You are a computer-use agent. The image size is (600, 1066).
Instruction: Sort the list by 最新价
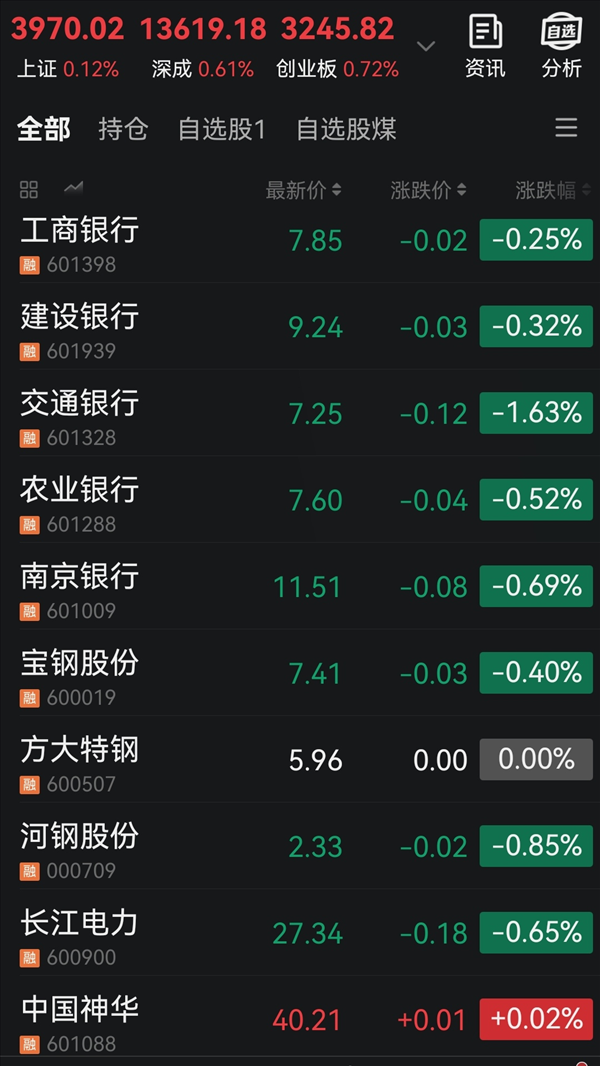303,190
